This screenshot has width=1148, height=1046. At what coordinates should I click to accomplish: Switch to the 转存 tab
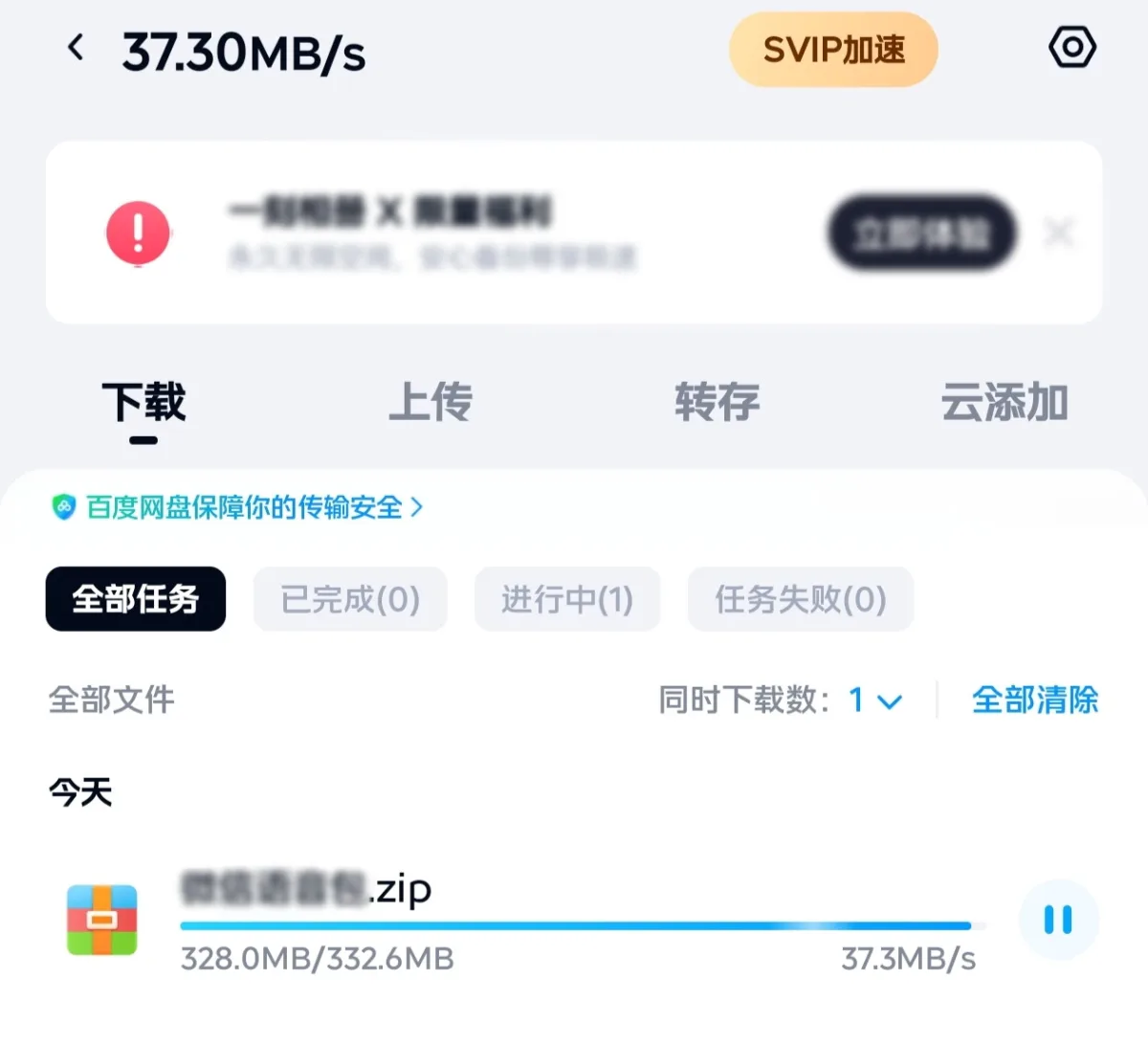717,403
